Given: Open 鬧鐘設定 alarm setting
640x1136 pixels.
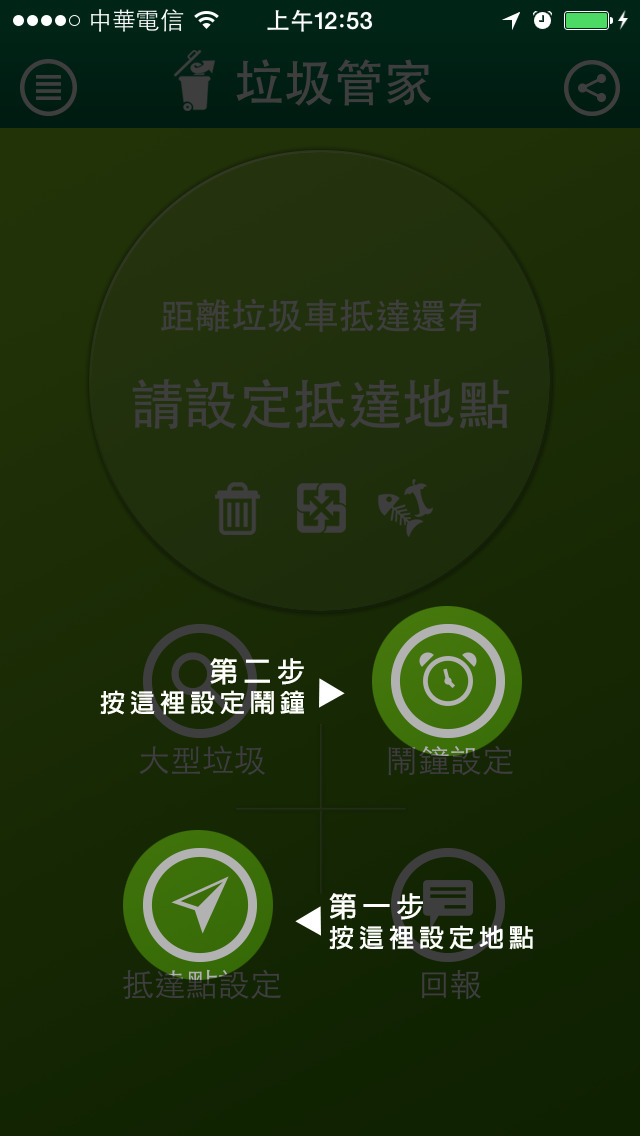Looking at the screenshot, I should (x=447, y=681).
